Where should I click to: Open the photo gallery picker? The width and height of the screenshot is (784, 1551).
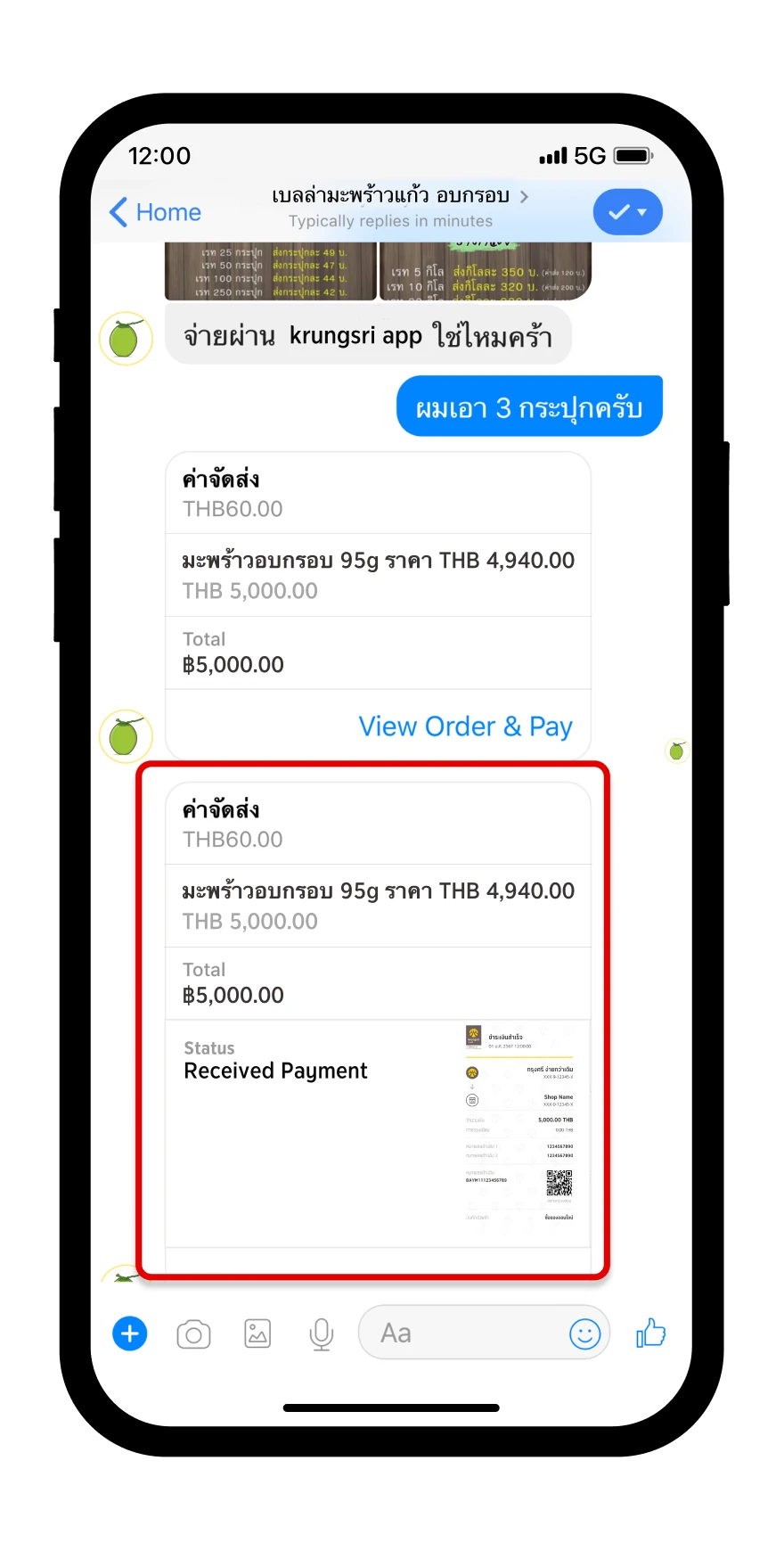click(257, 1334)
